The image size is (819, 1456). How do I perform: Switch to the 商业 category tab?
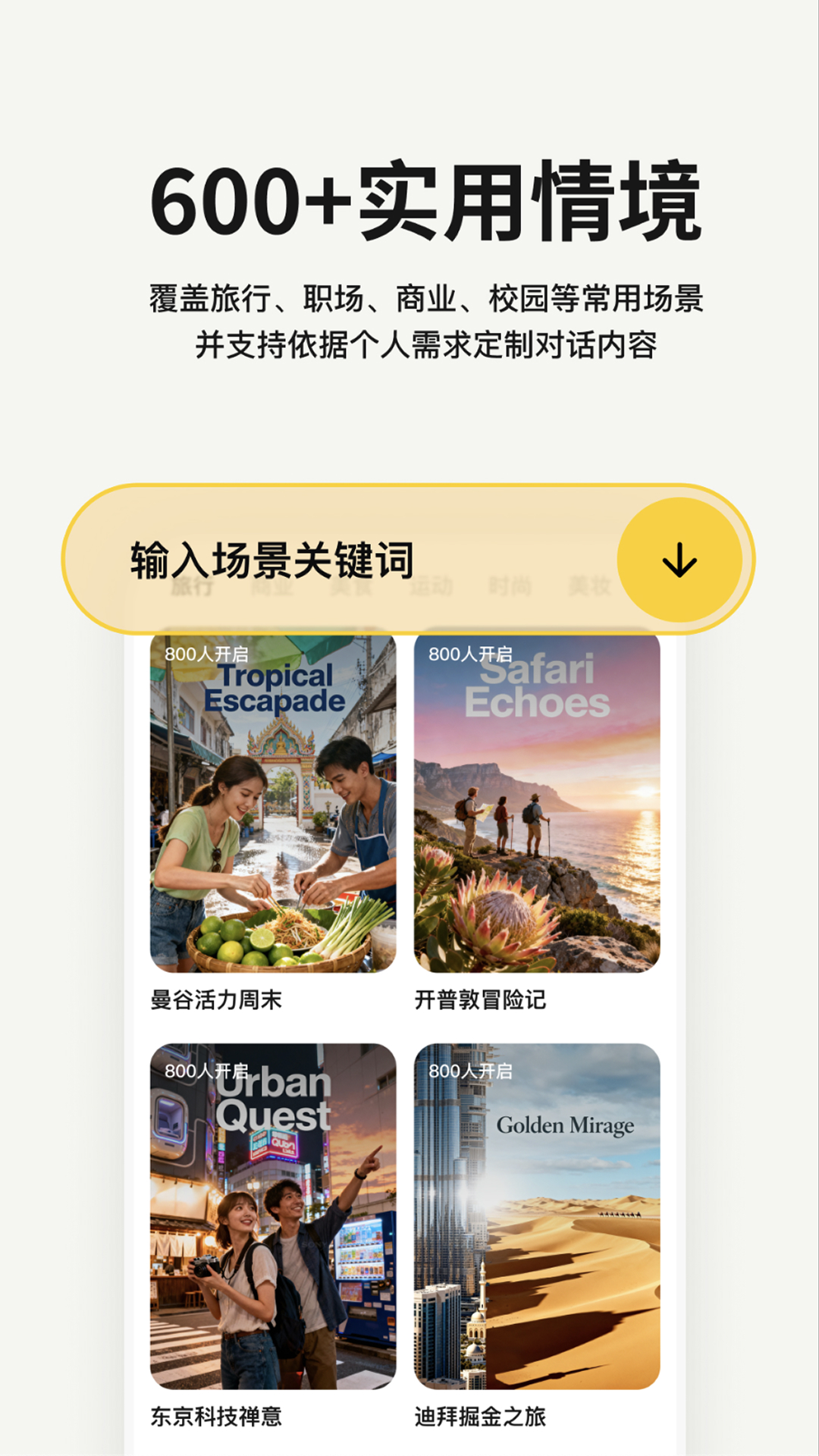(x=275, y=588)
